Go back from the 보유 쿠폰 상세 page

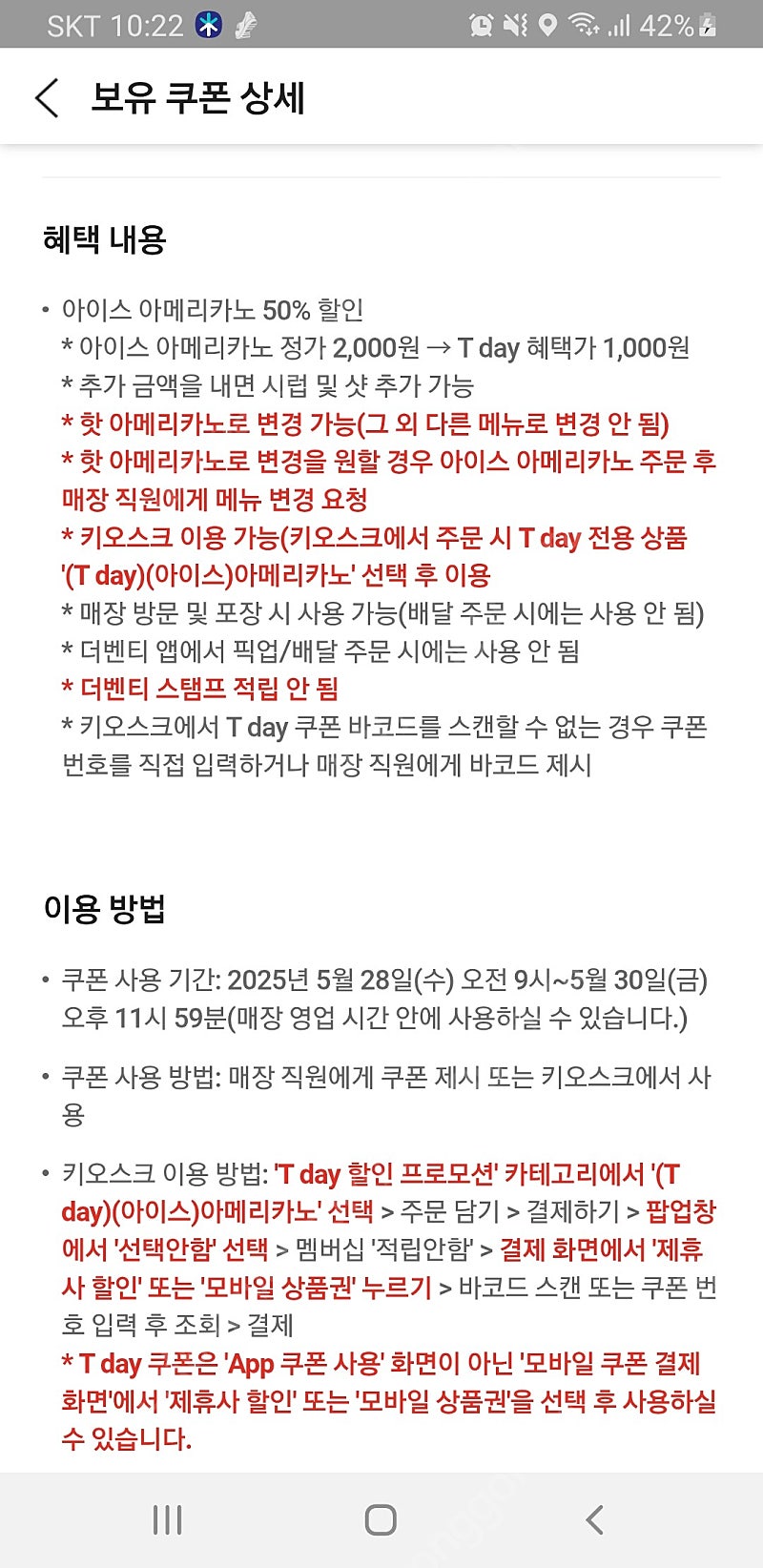pos(47,98)
